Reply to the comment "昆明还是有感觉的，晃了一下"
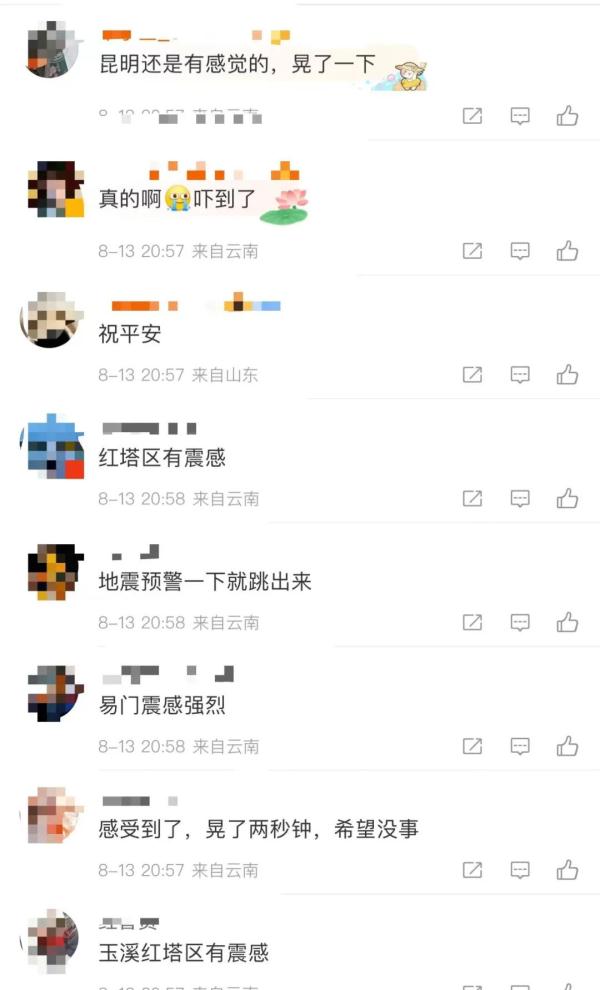Image resolution: width=600 pixels, height=990 pixels. point(520,116)
